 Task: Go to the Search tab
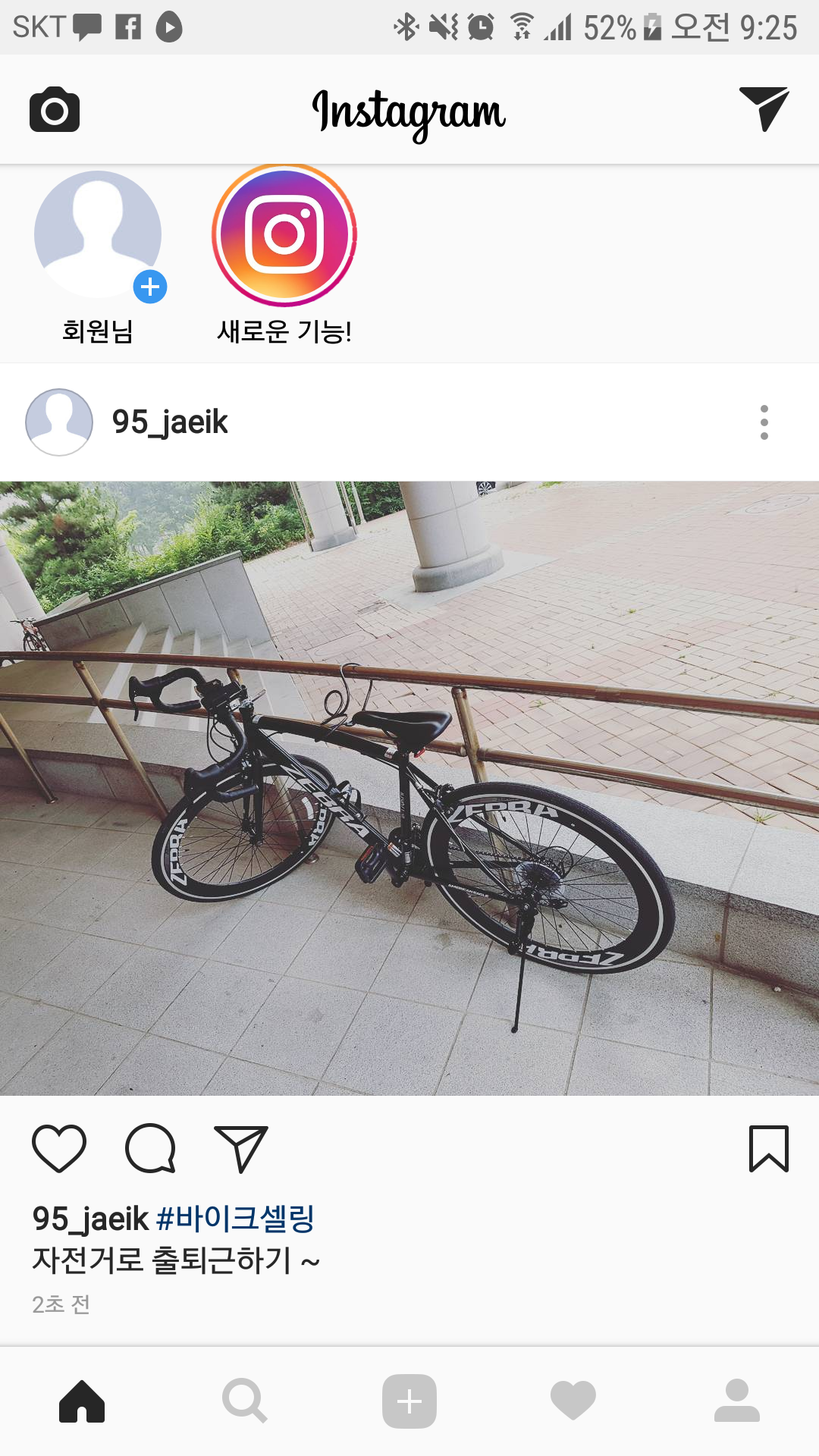click(x=245, y=1401)
